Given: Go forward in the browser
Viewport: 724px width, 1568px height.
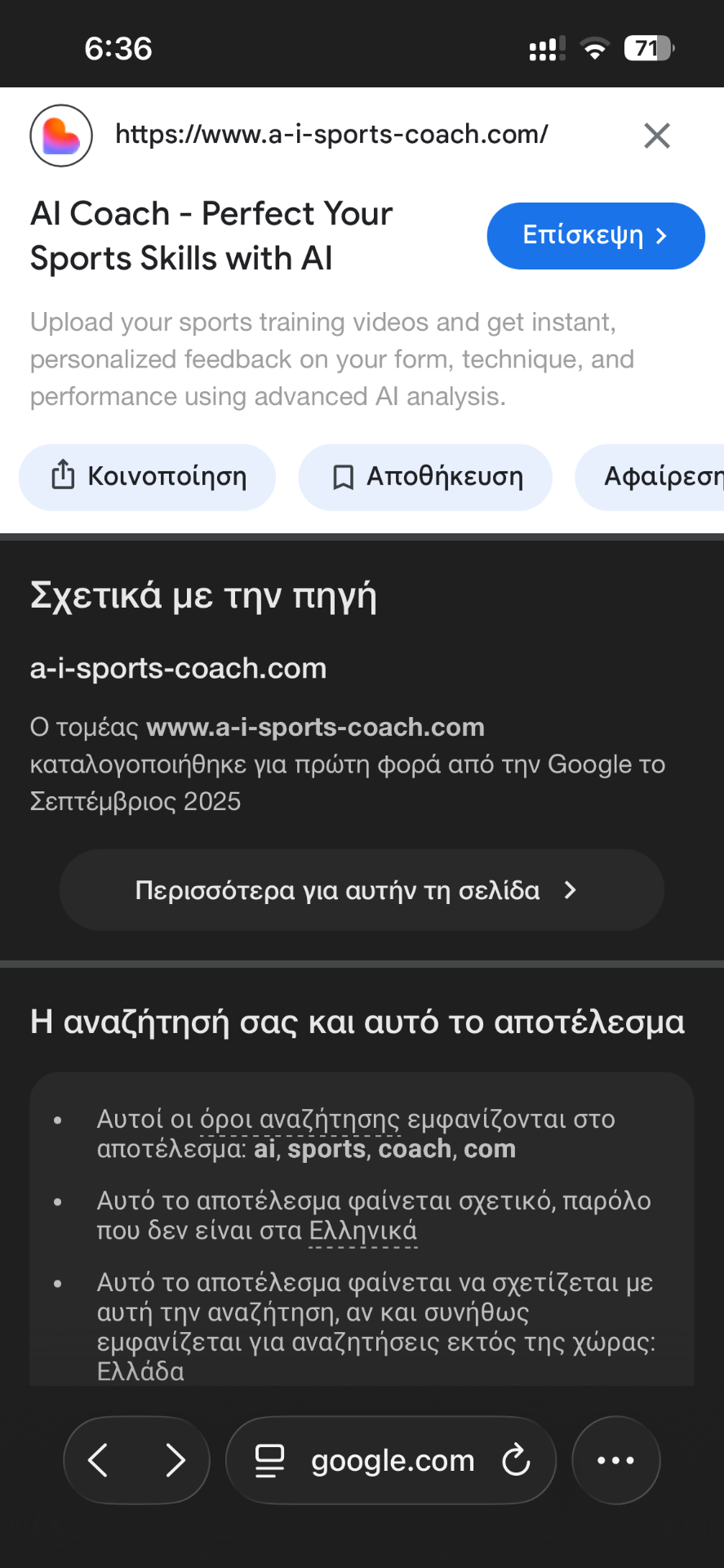Looking at the screenshot, I should [x=175, y=1460].
